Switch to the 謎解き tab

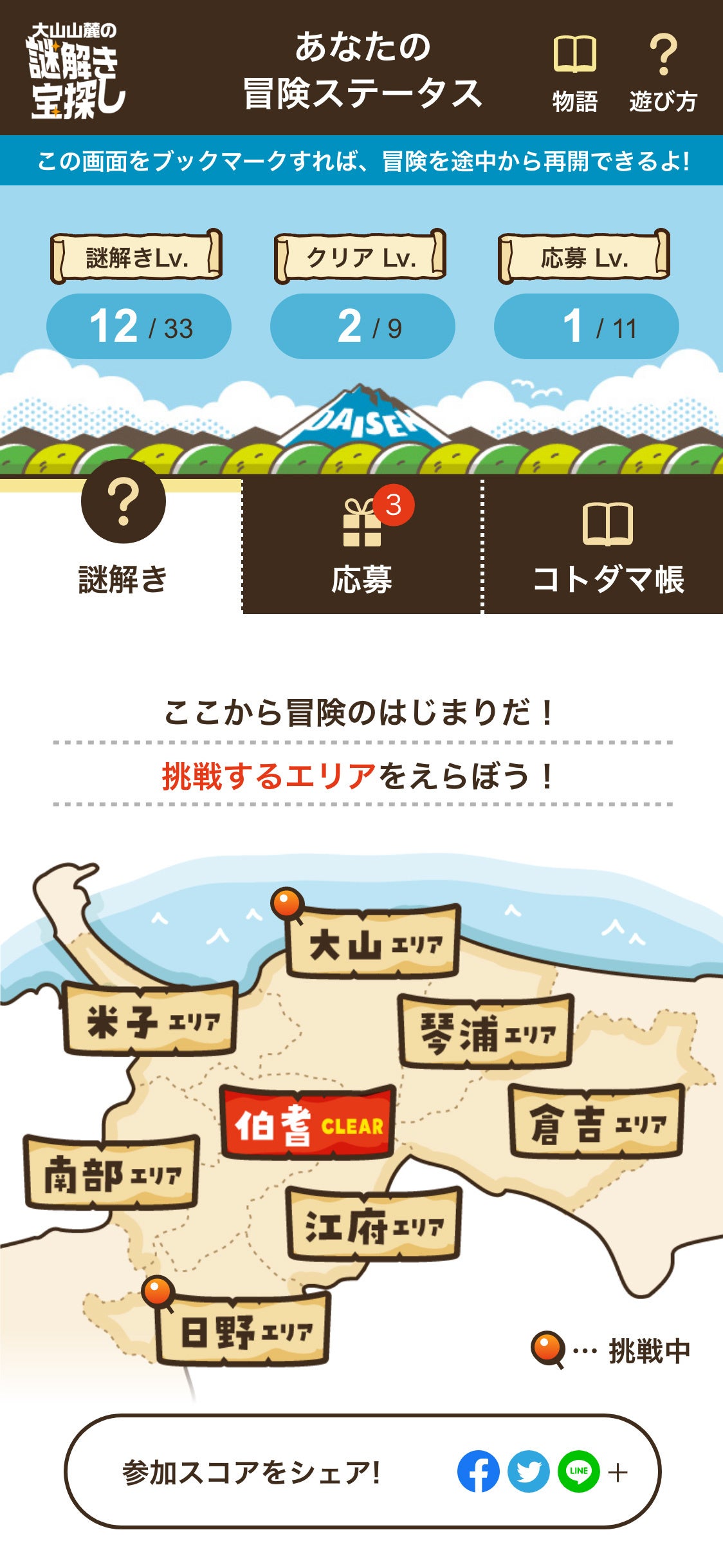pyautogui.click(x=122, y=544)
